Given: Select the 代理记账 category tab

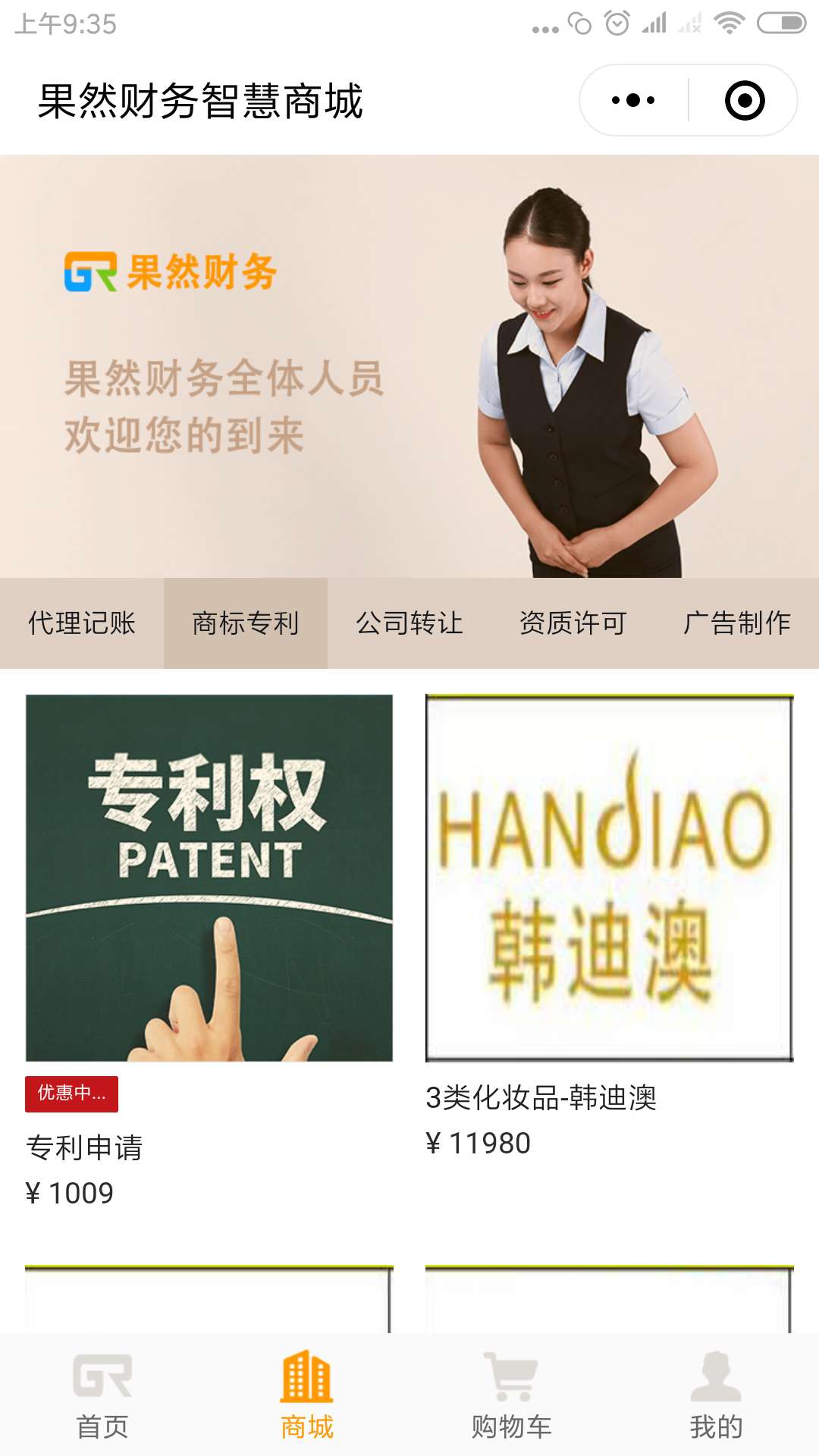Looking at the screenshot, I should [x=82, y=623].
